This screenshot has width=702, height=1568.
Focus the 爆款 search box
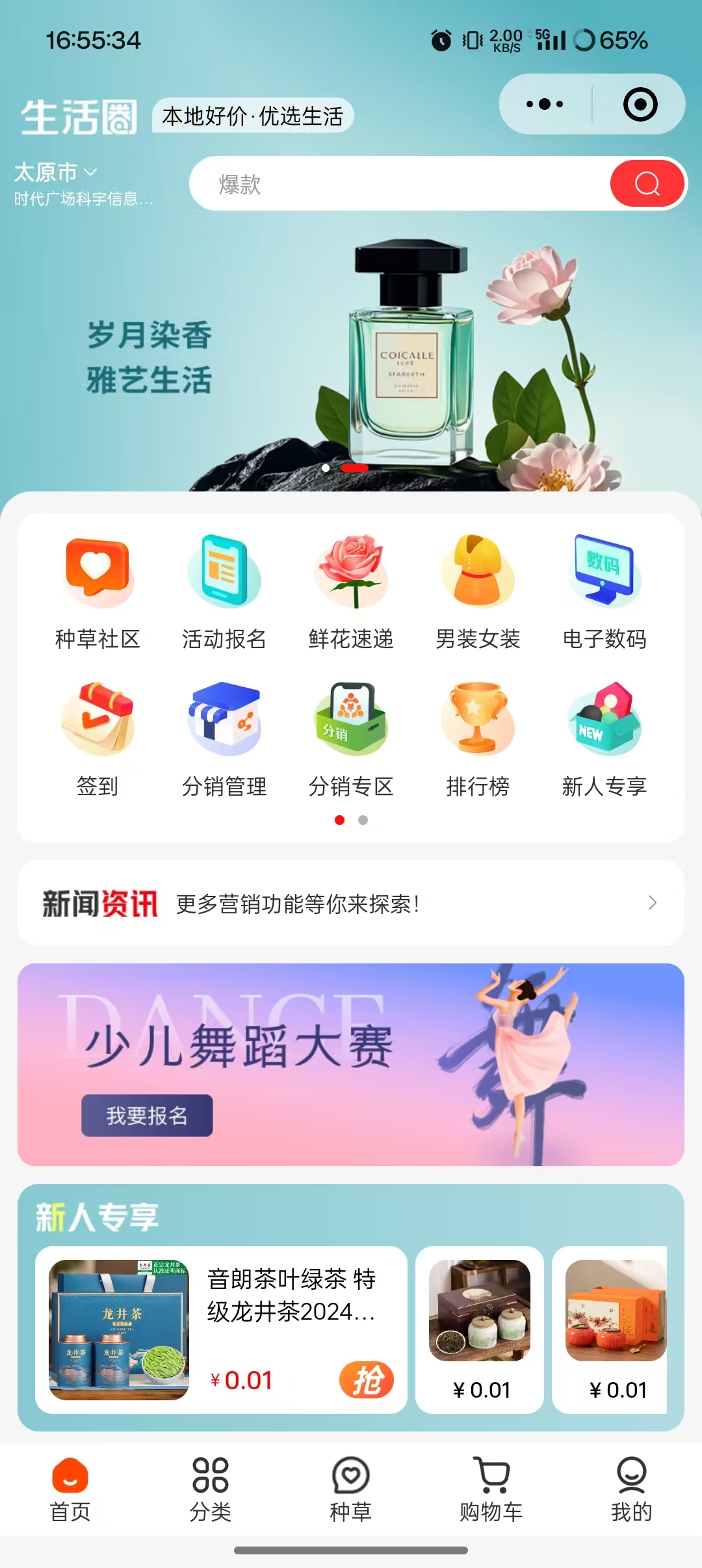400,183
